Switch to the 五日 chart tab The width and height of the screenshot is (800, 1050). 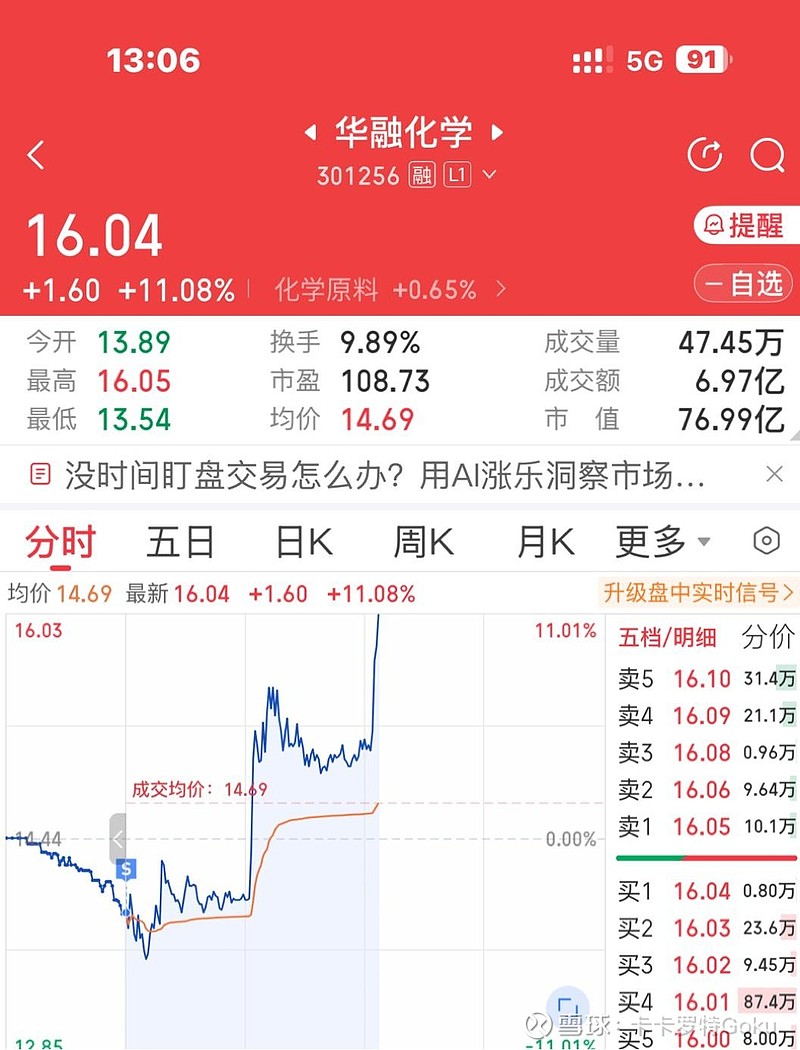coord(180,543)
